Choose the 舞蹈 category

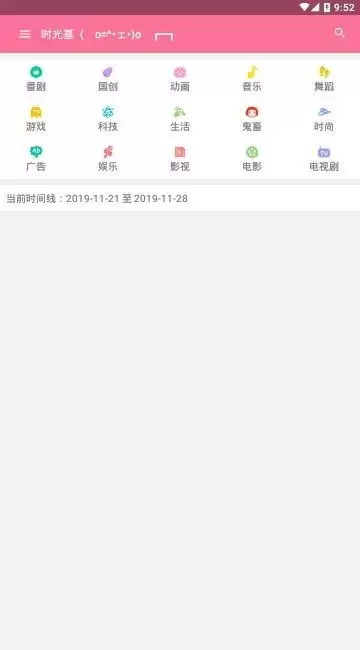click(x=324, y=79)
